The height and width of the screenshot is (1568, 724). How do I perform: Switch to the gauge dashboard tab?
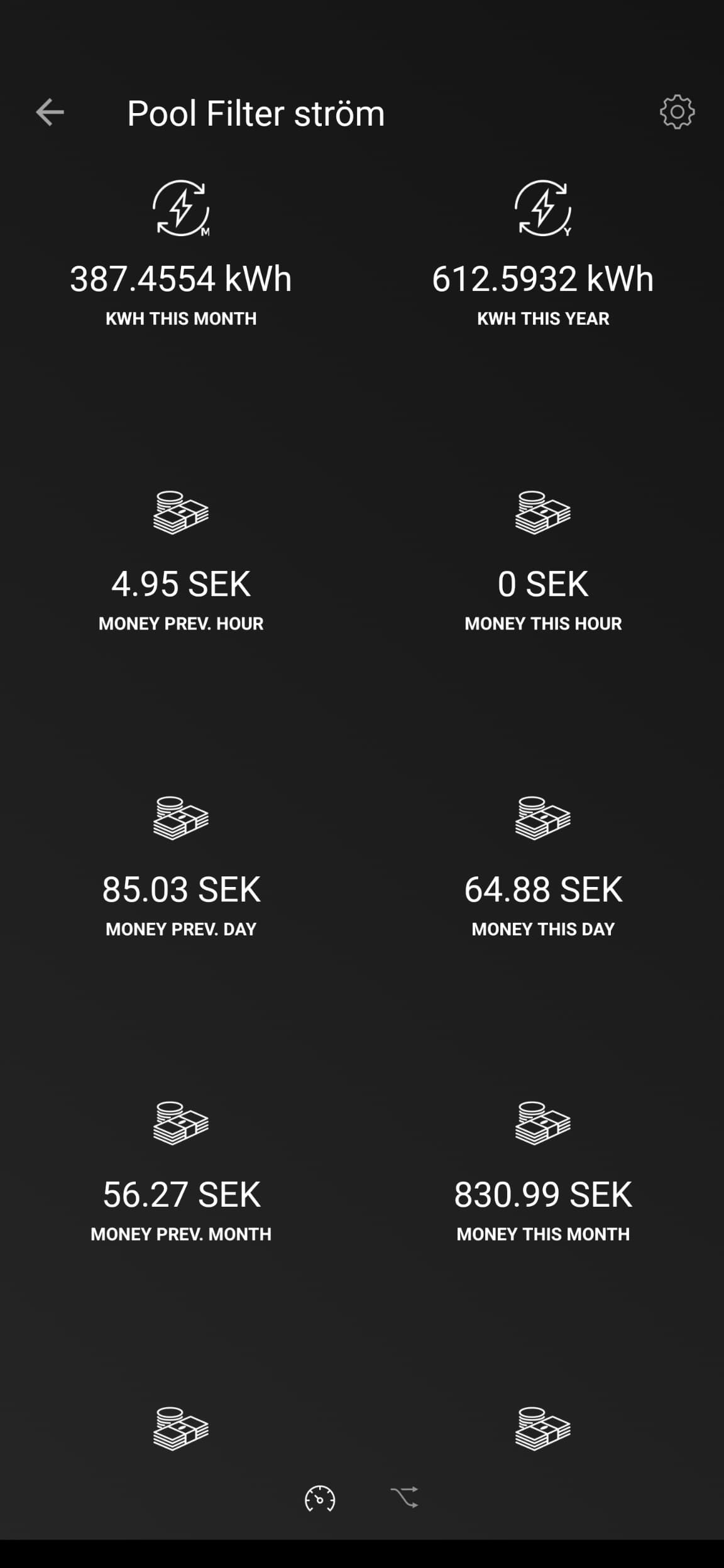320,1498
